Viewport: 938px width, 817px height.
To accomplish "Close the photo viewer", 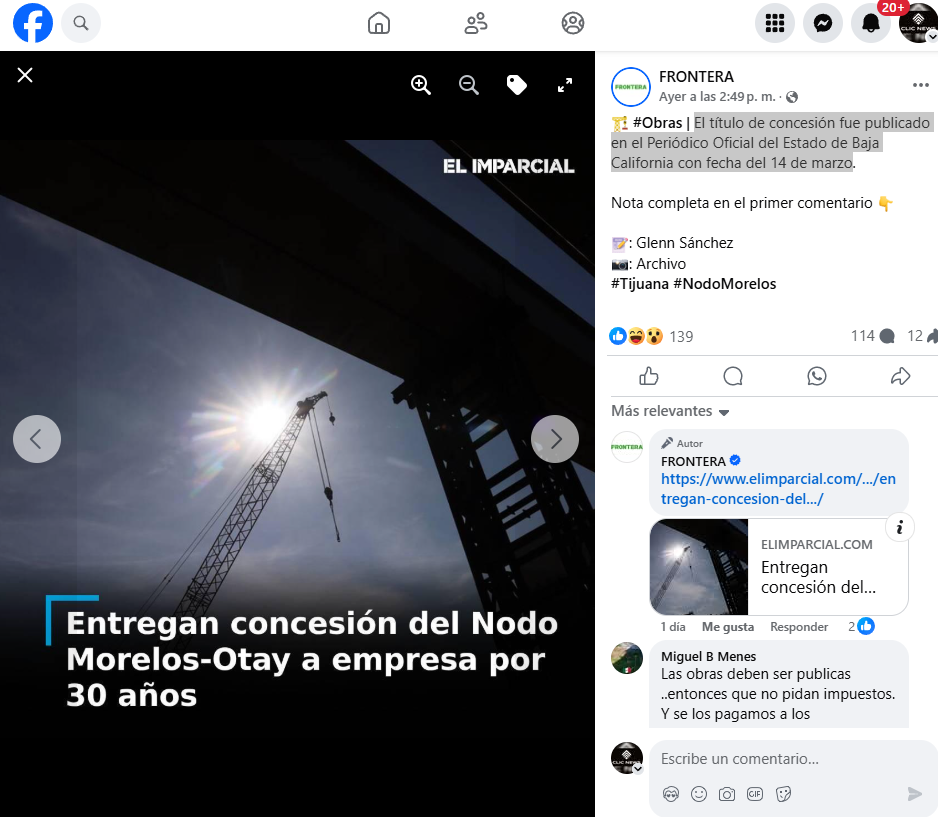I will click(x=25, y=75).
